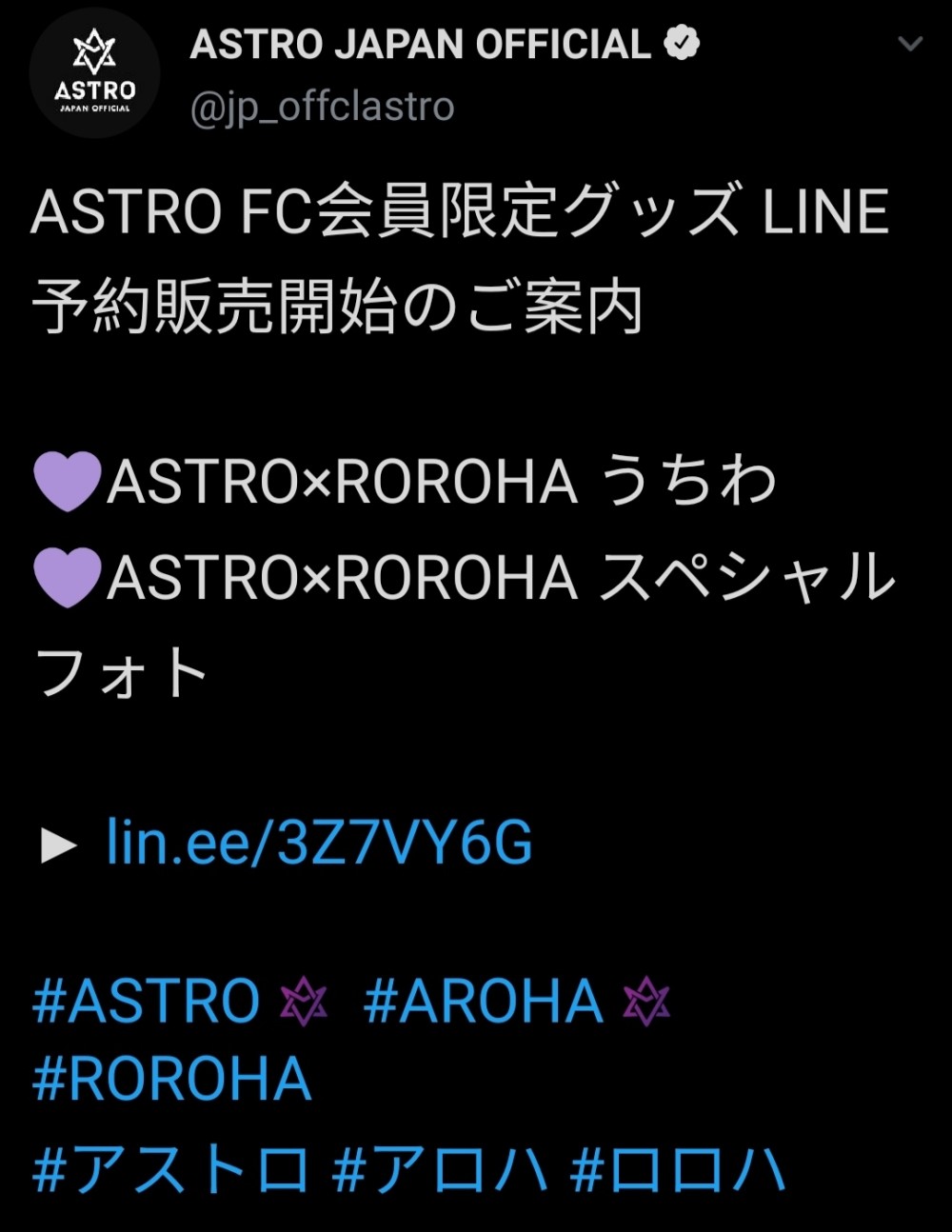Open the tweet options dropdown chevron

[x=910, y=45]
